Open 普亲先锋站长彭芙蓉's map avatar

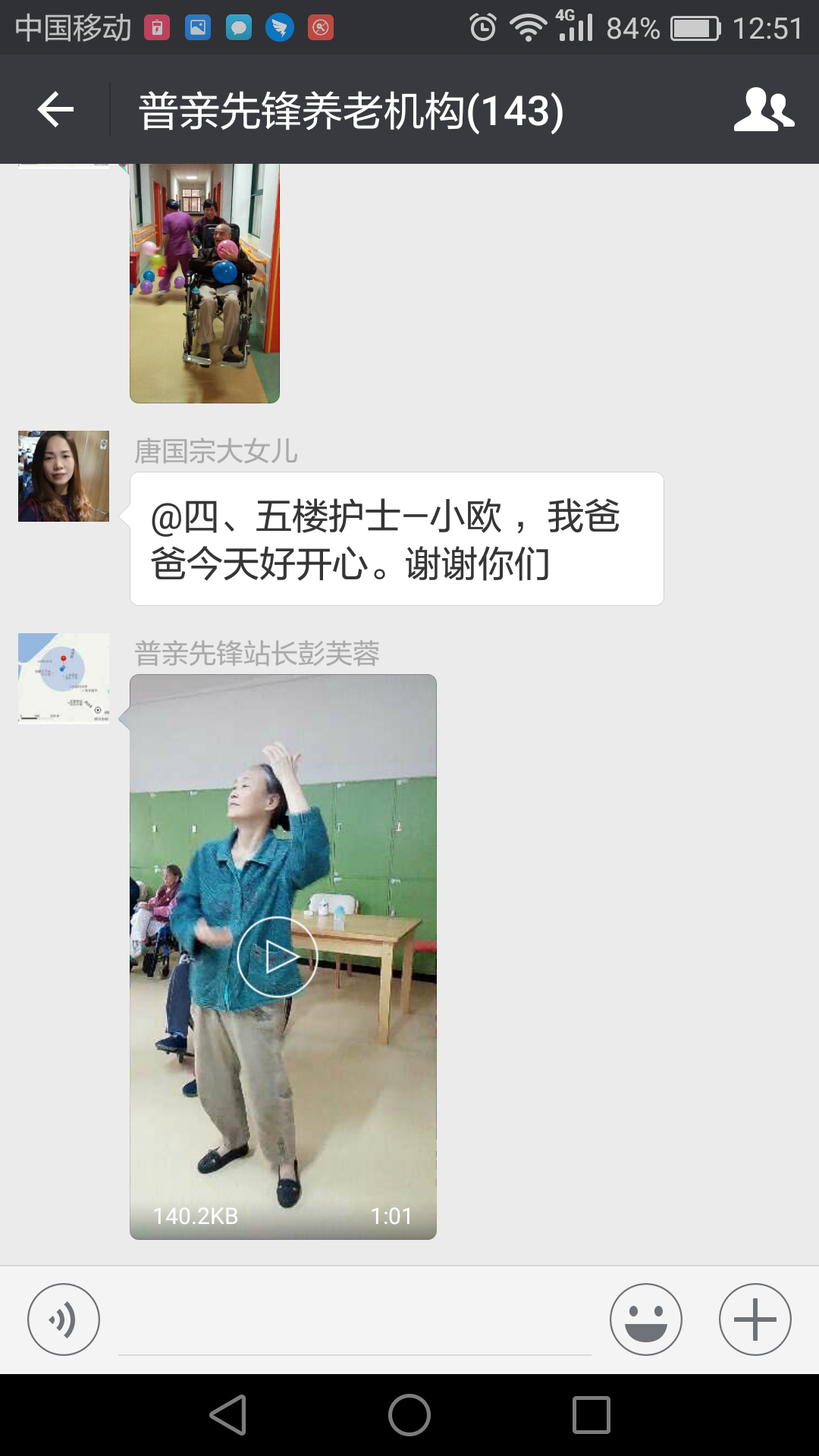(x=64, y=678)
